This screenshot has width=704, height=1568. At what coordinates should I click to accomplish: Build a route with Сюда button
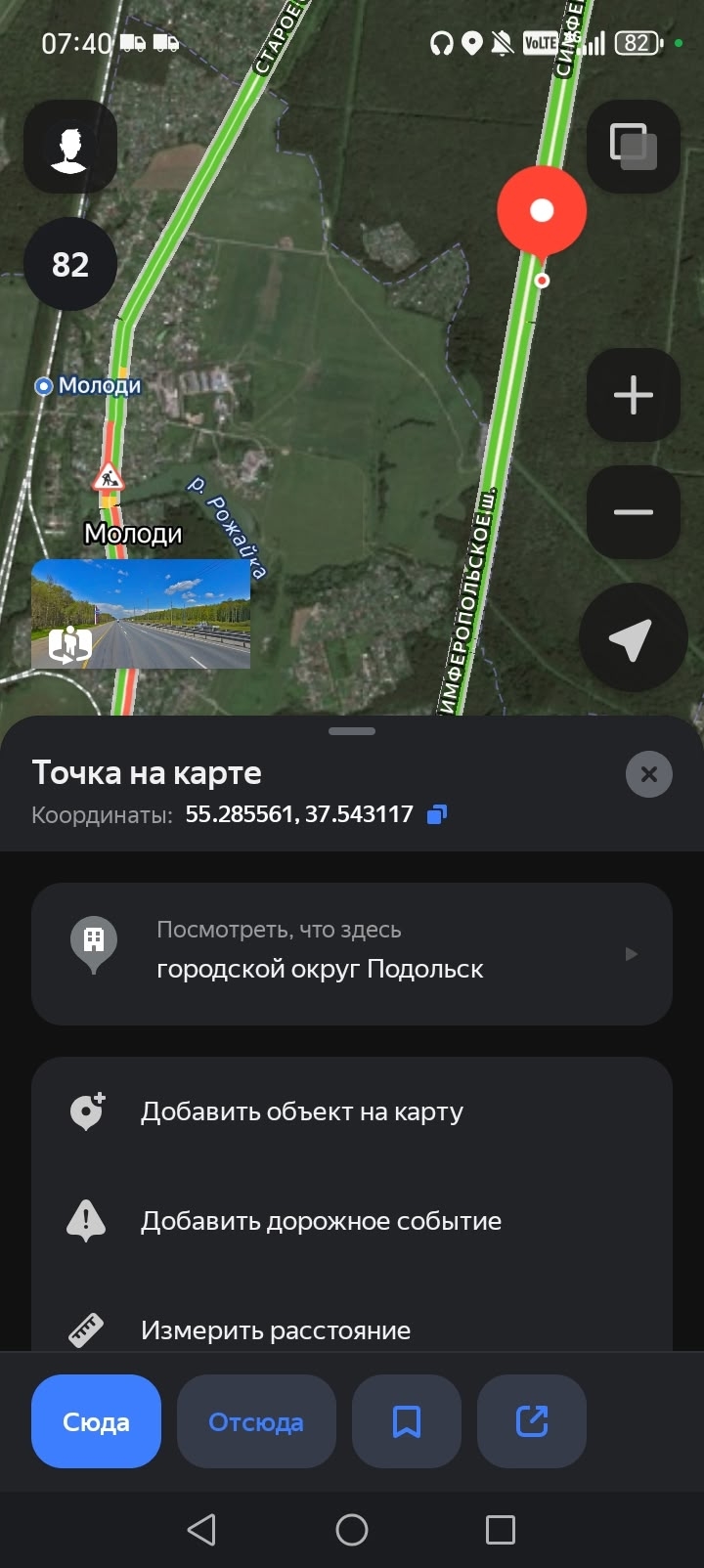96,1421
